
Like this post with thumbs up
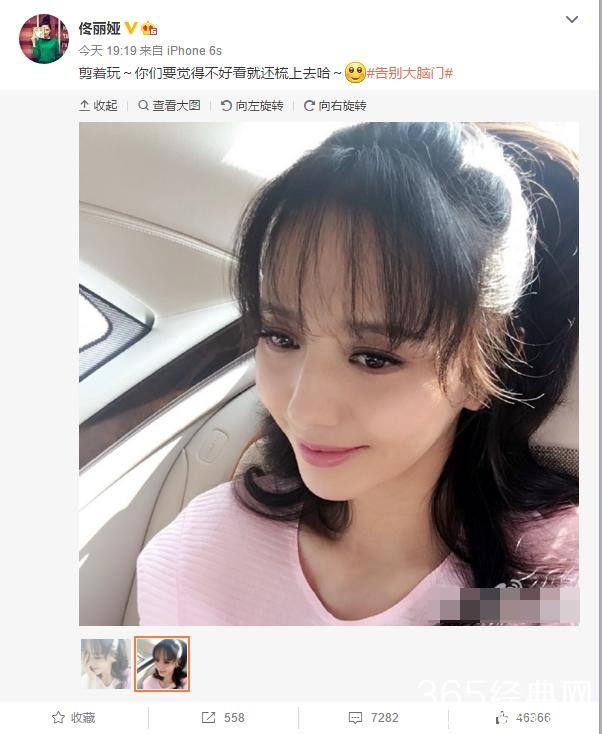[522, 717]
